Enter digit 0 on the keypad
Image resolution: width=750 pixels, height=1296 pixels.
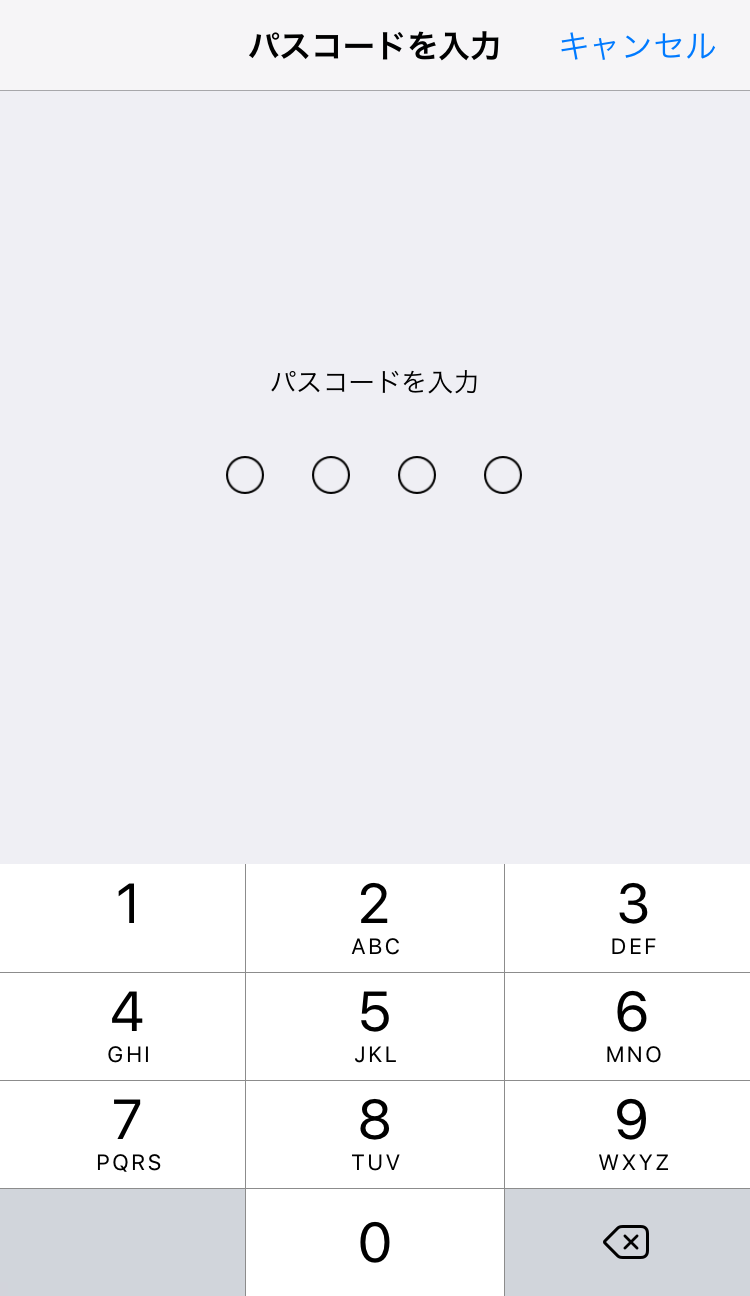375,1242
